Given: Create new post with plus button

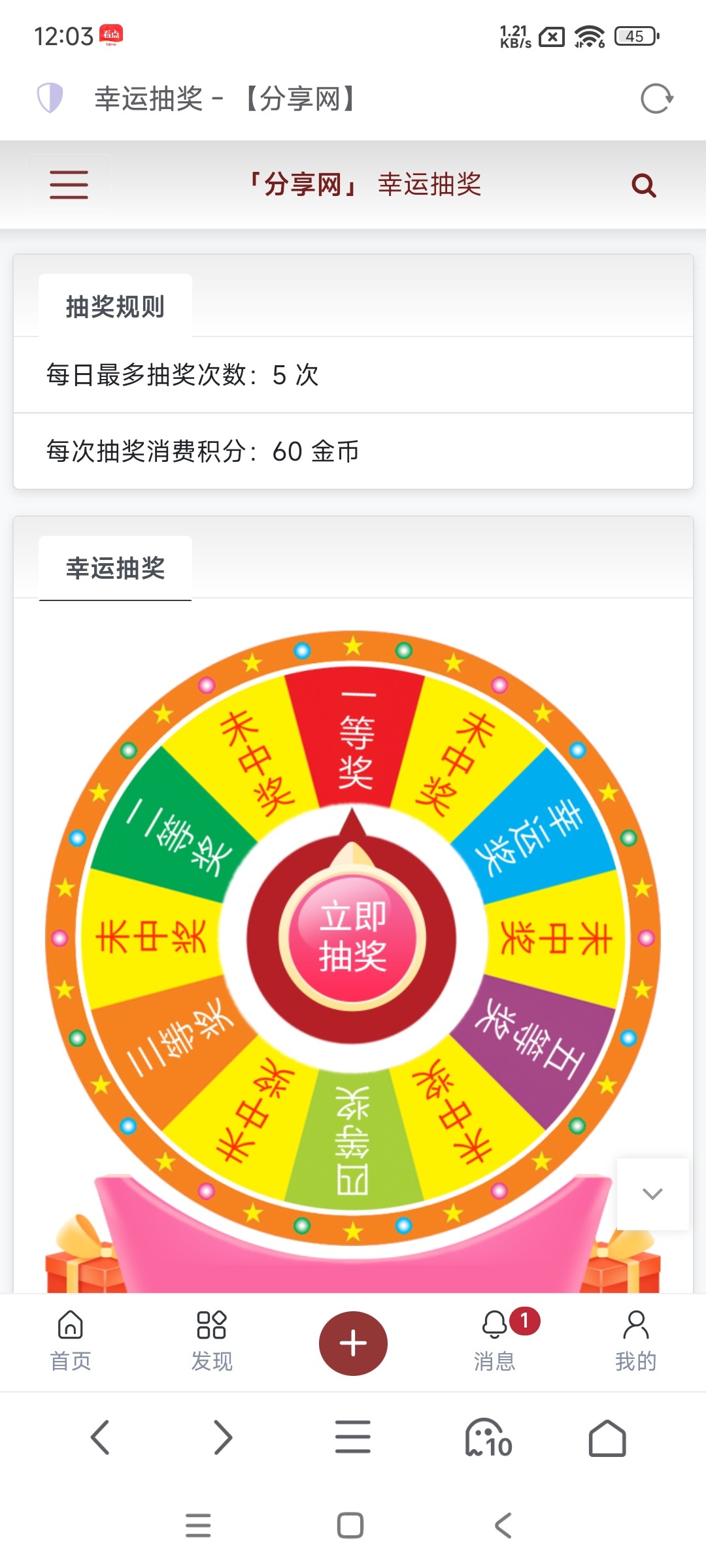Looking at the screenshot, I should (353, 1343).
